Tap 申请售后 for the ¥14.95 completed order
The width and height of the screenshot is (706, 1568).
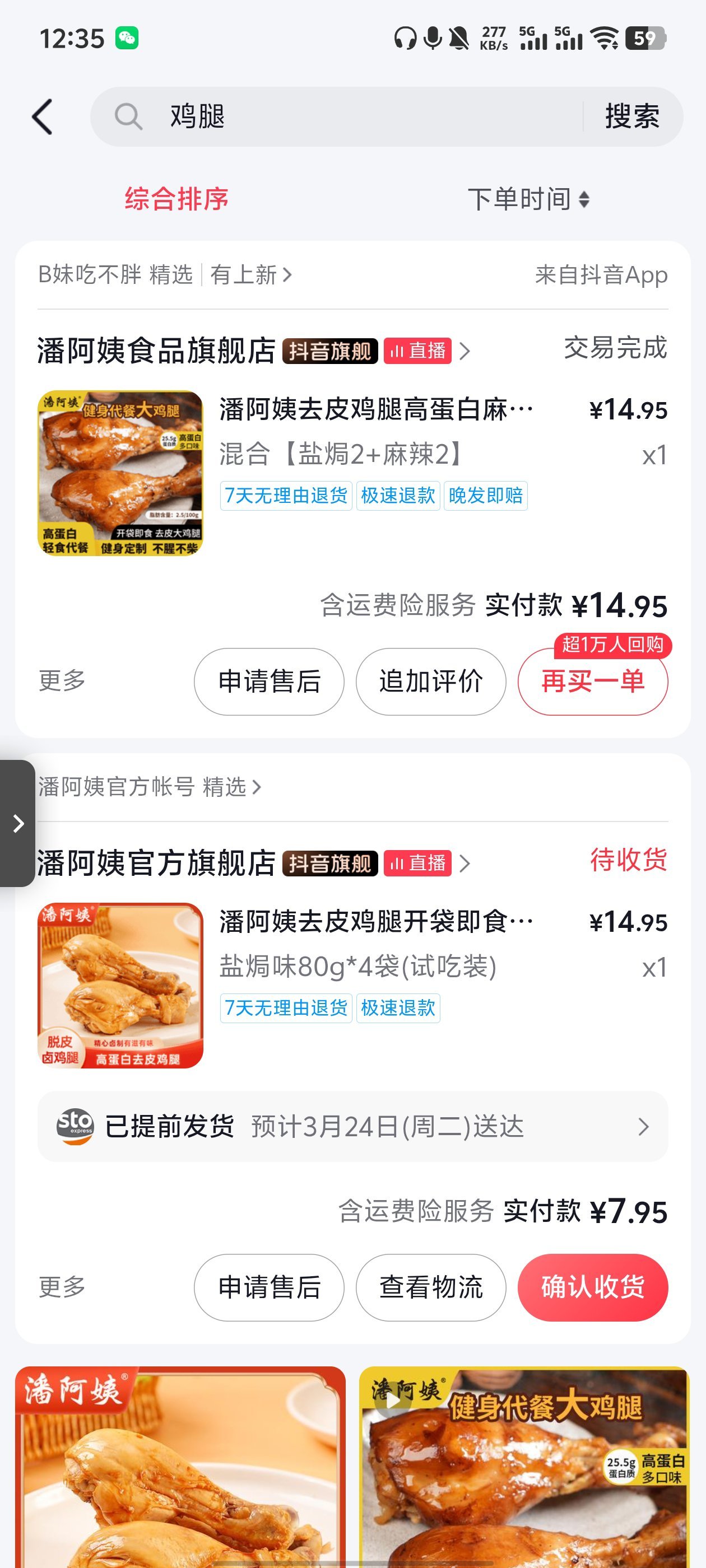point(268,681)
